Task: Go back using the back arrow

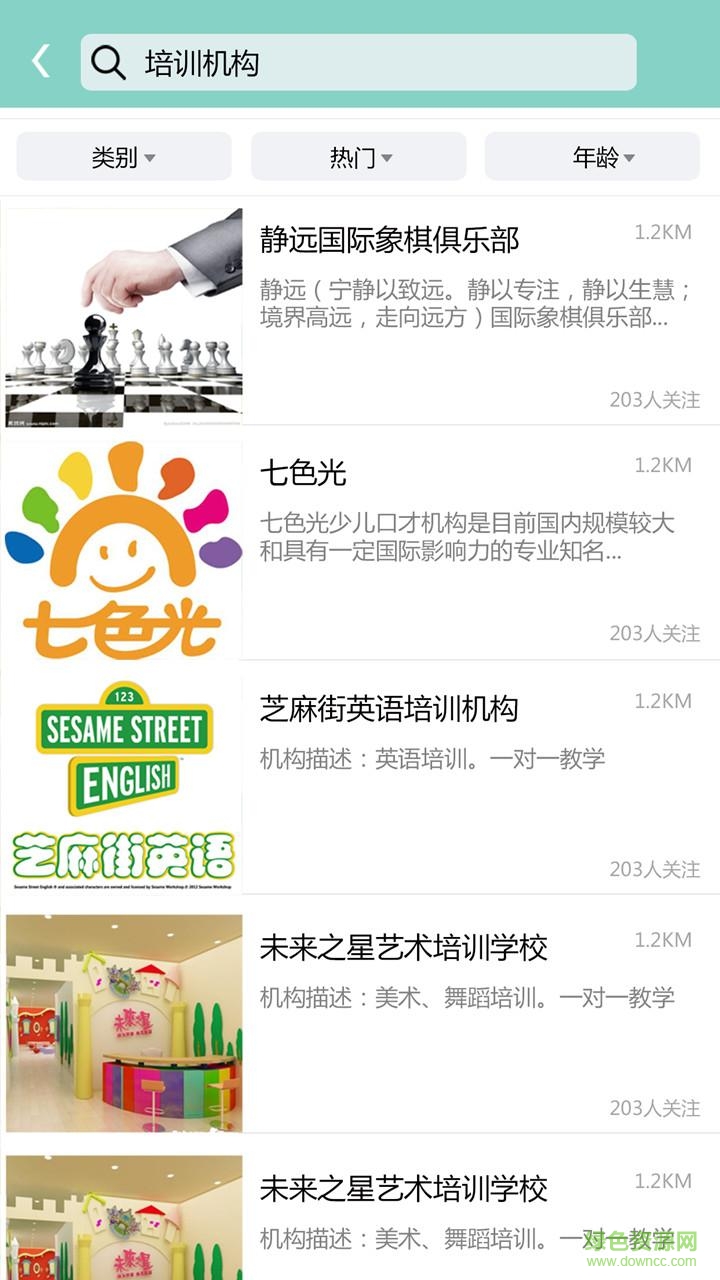Action: click(39, 60)
